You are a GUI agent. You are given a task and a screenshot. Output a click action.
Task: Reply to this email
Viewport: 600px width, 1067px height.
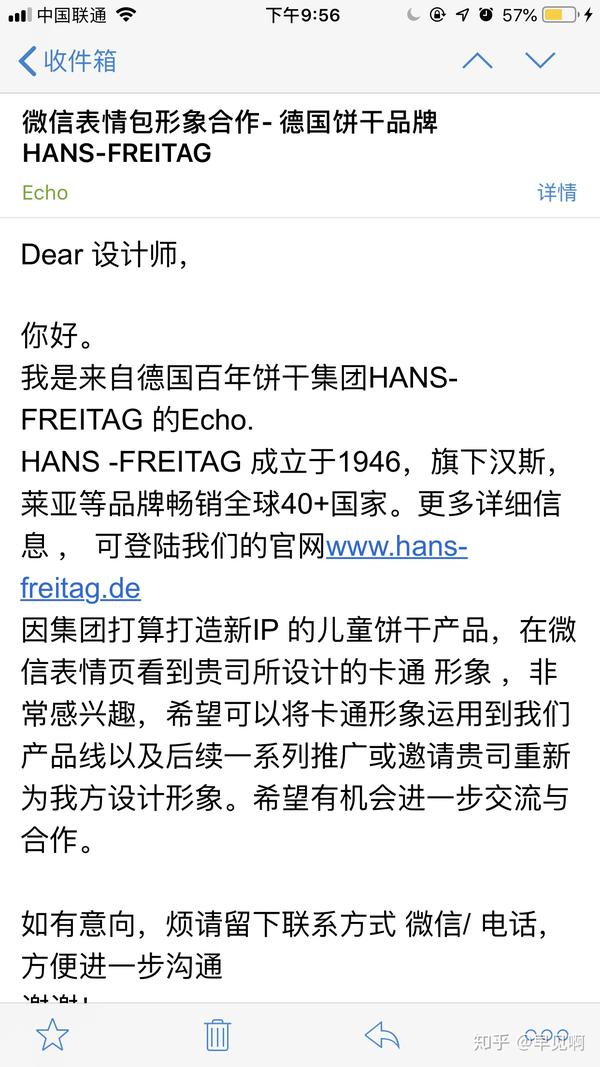[x=382, y=1035]
